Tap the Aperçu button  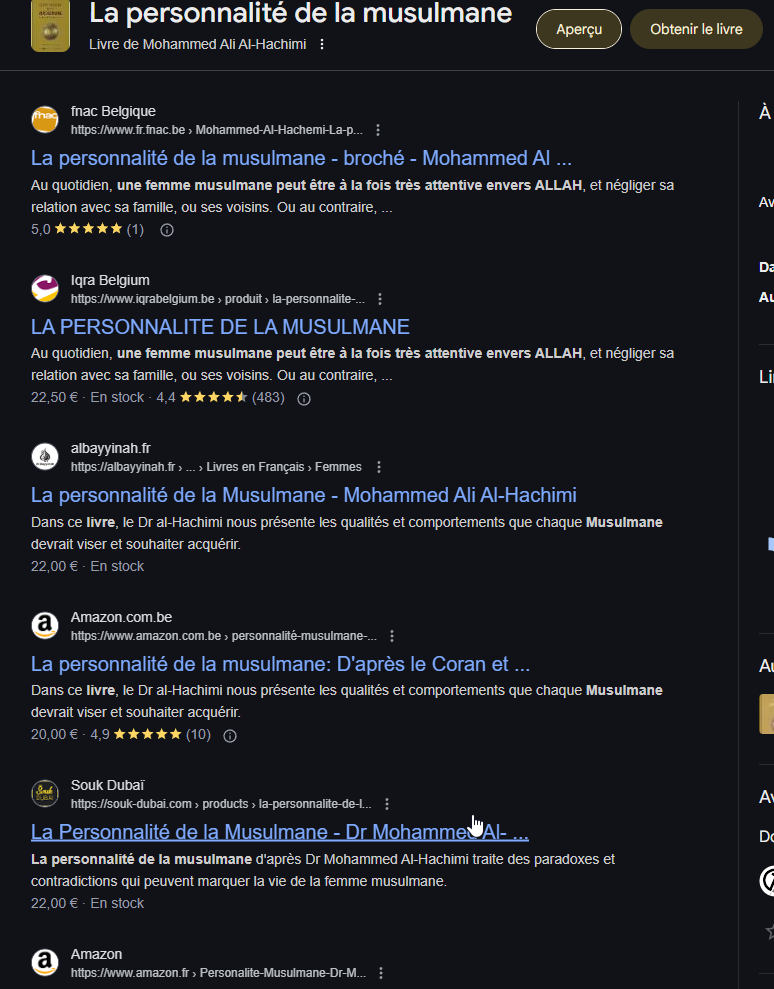(579, 29)
